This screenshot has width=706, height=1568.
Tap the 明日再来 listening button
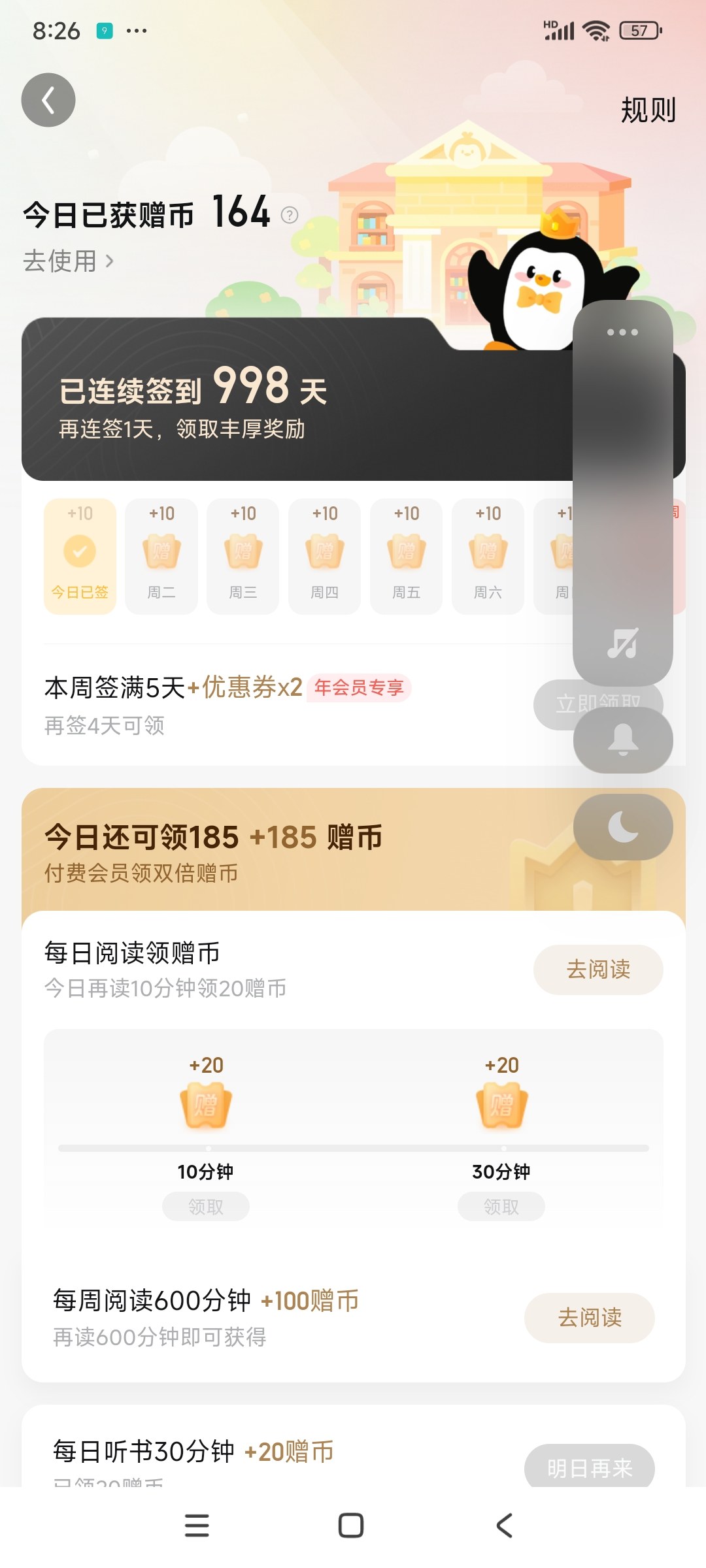tap(589, 1468)
